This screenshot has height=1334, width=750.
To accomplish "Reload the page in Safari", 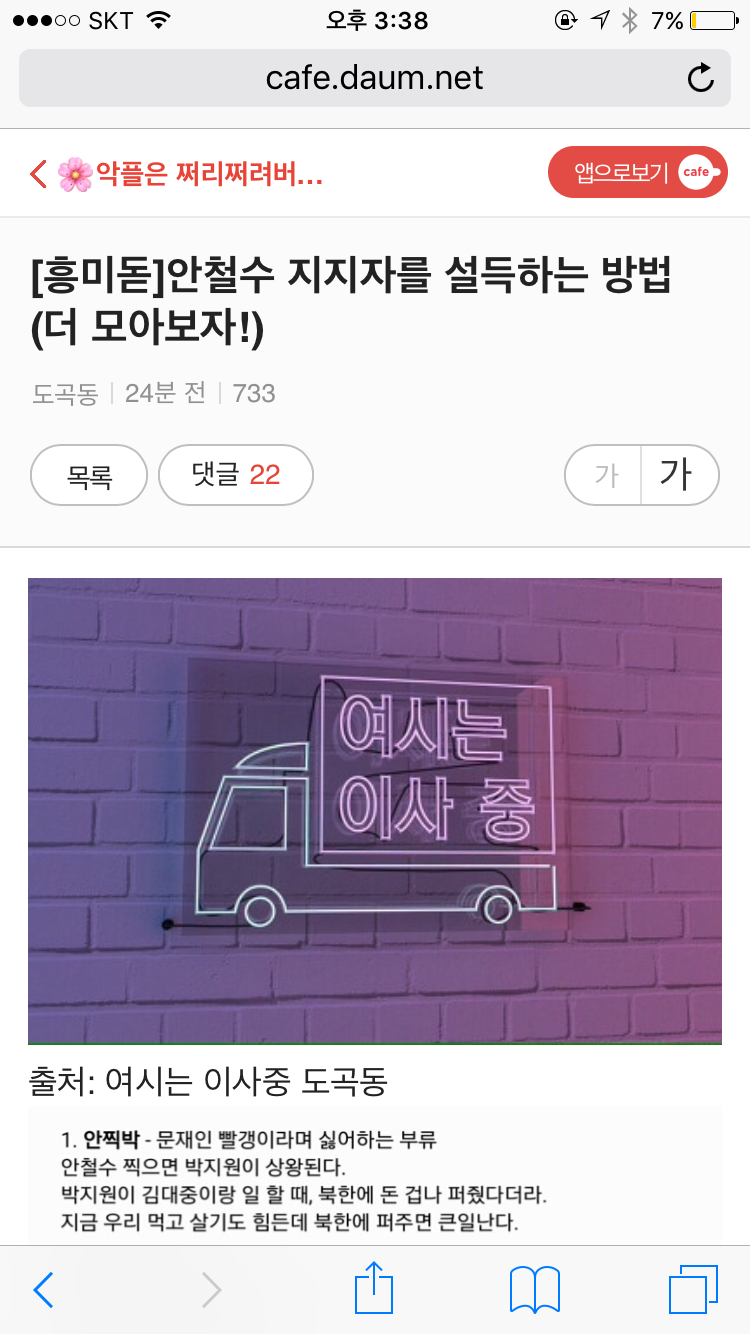I will 701,78.
